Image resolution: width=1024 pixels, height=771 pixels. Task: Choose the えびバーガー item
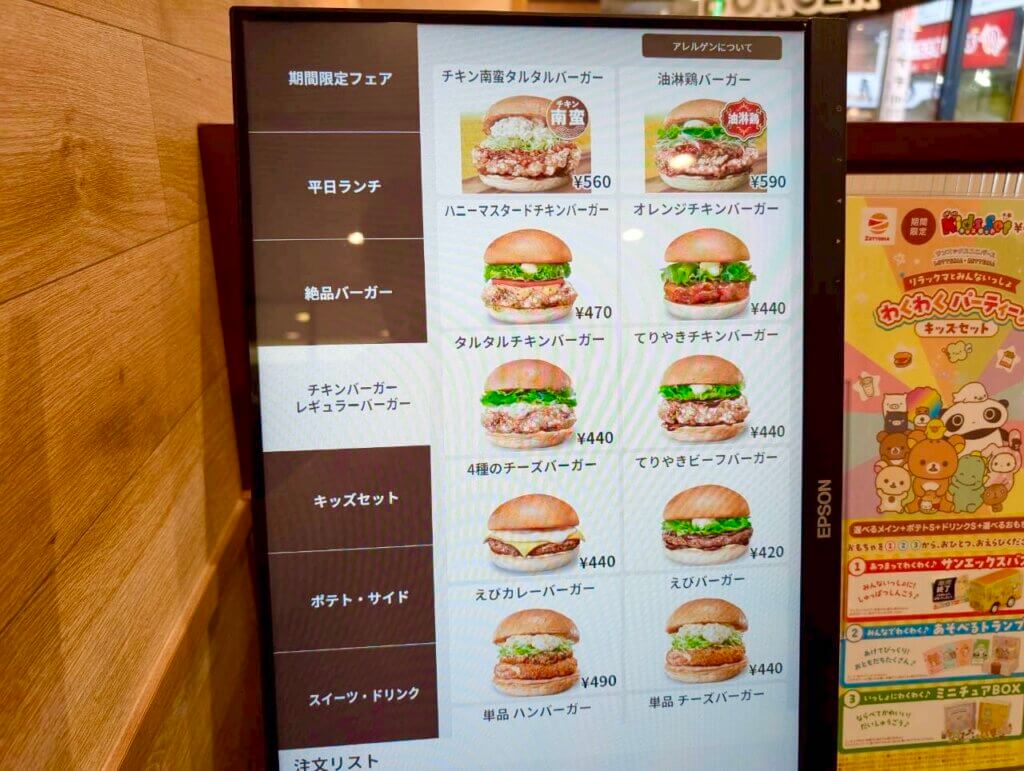point(706,639)
